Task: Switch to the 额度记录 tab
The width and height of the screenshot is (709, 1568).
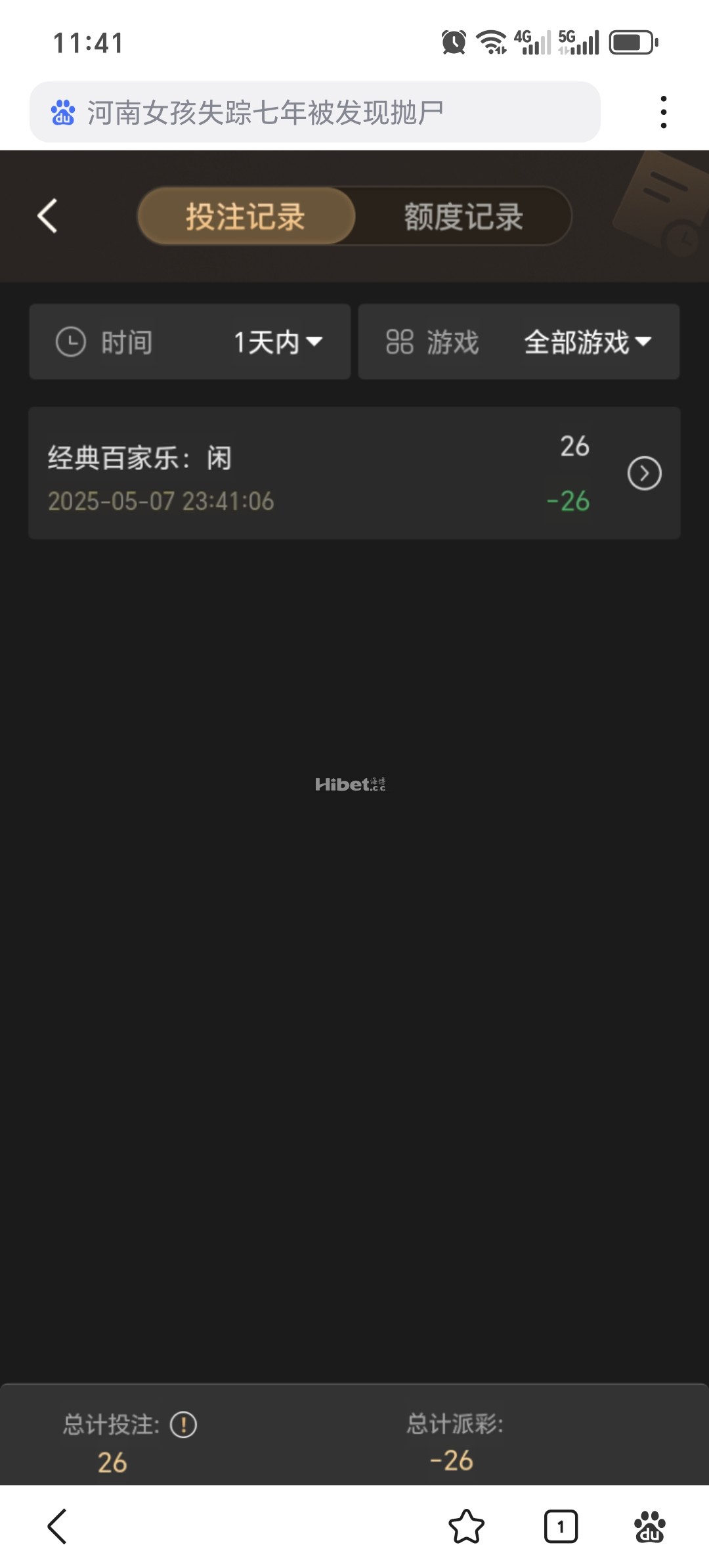Action: tap(463, 216)
